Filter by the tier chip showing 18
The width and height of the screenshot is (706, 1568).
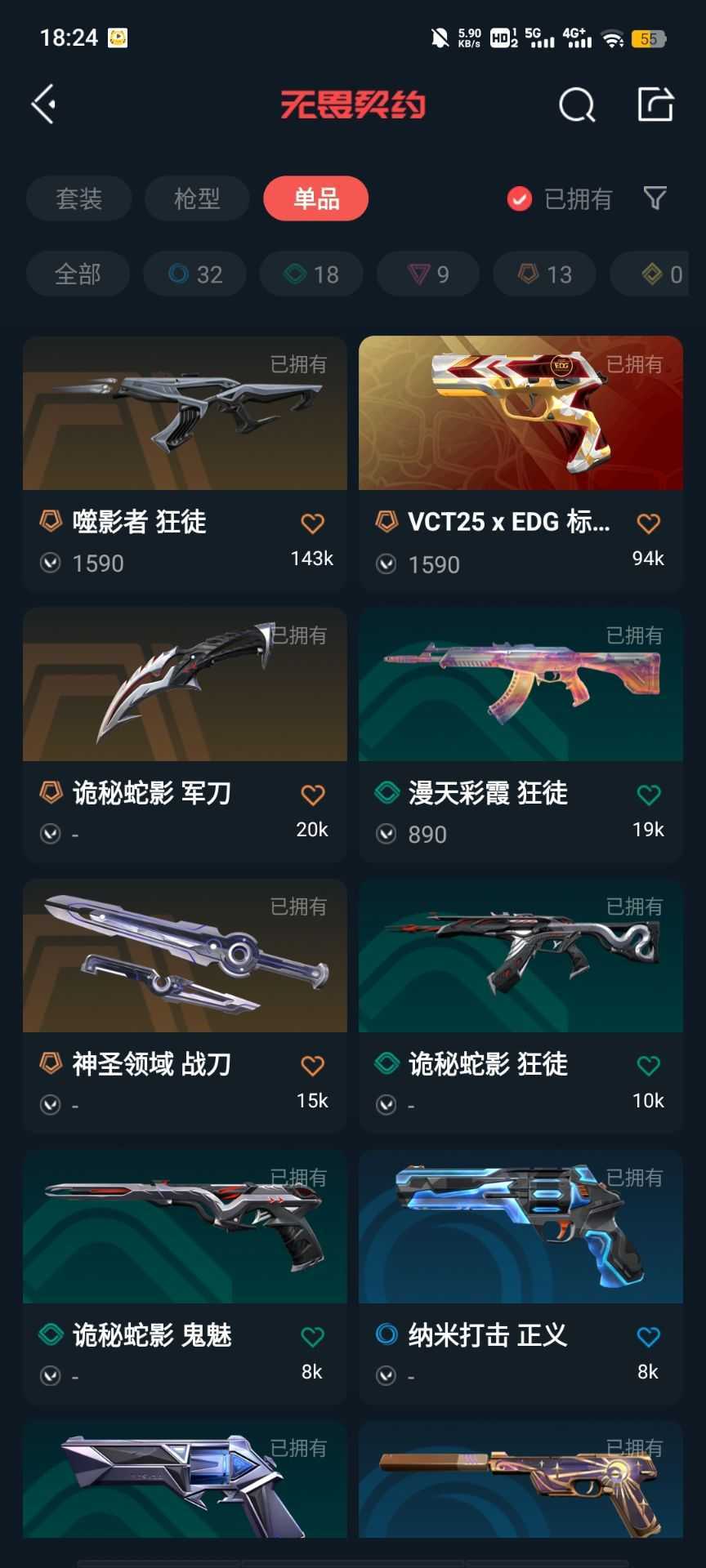[x=311, y=274]
